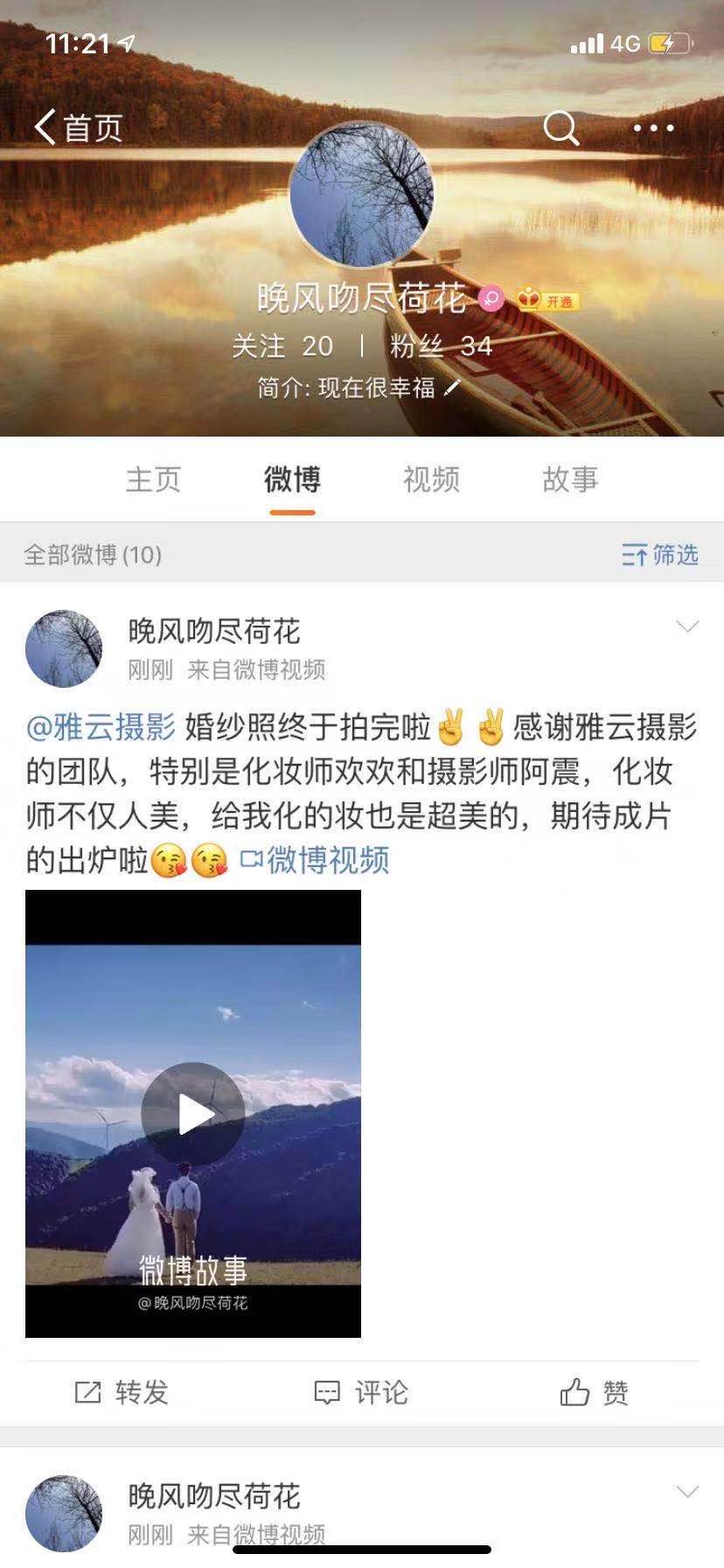View the 粉丝 34 followers list
Image resolution: width=724 pixels, height=1568 pixels.
pyautogui.click(x=441, y=346)
